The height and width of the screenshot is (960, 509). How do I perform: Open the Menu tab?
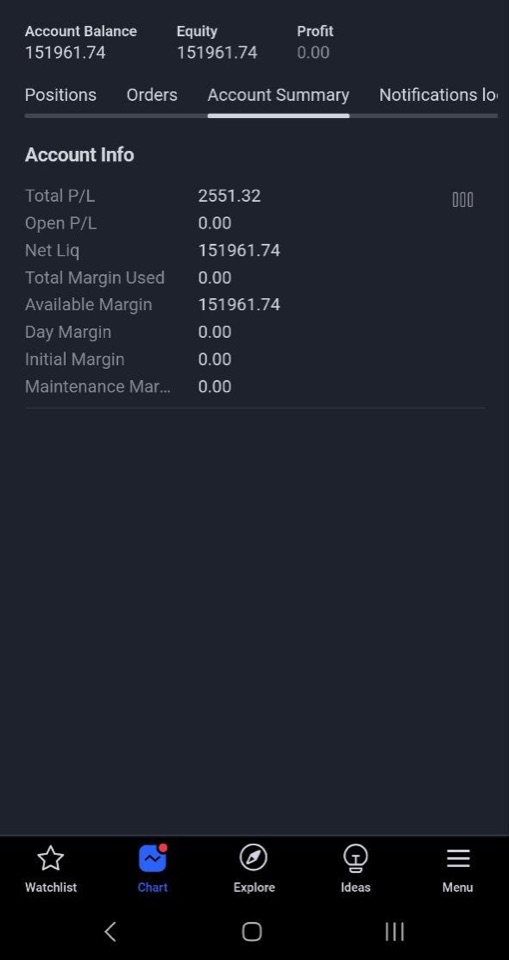458,869
